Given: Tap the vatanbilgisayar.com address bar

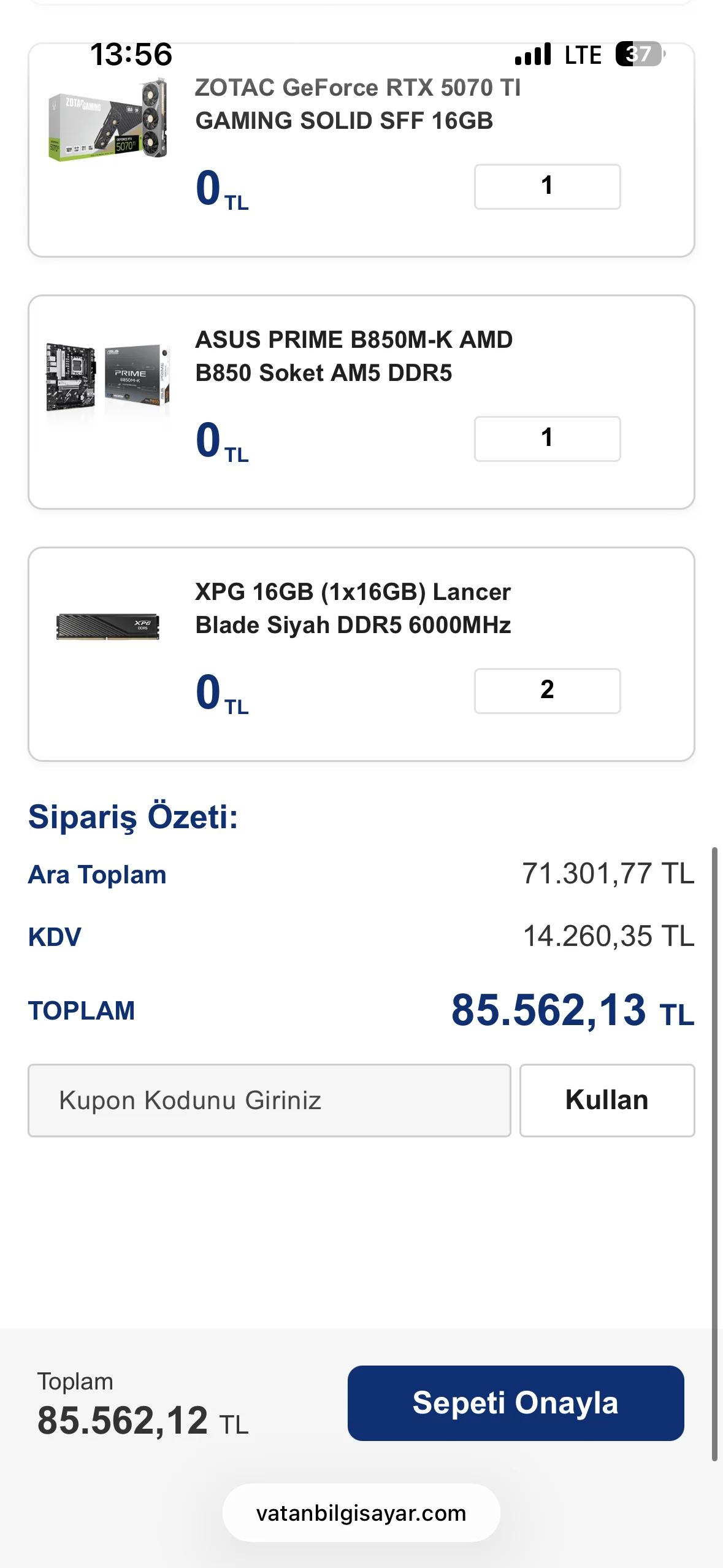Looking at the screenshot, I should tap(361, 1513).
